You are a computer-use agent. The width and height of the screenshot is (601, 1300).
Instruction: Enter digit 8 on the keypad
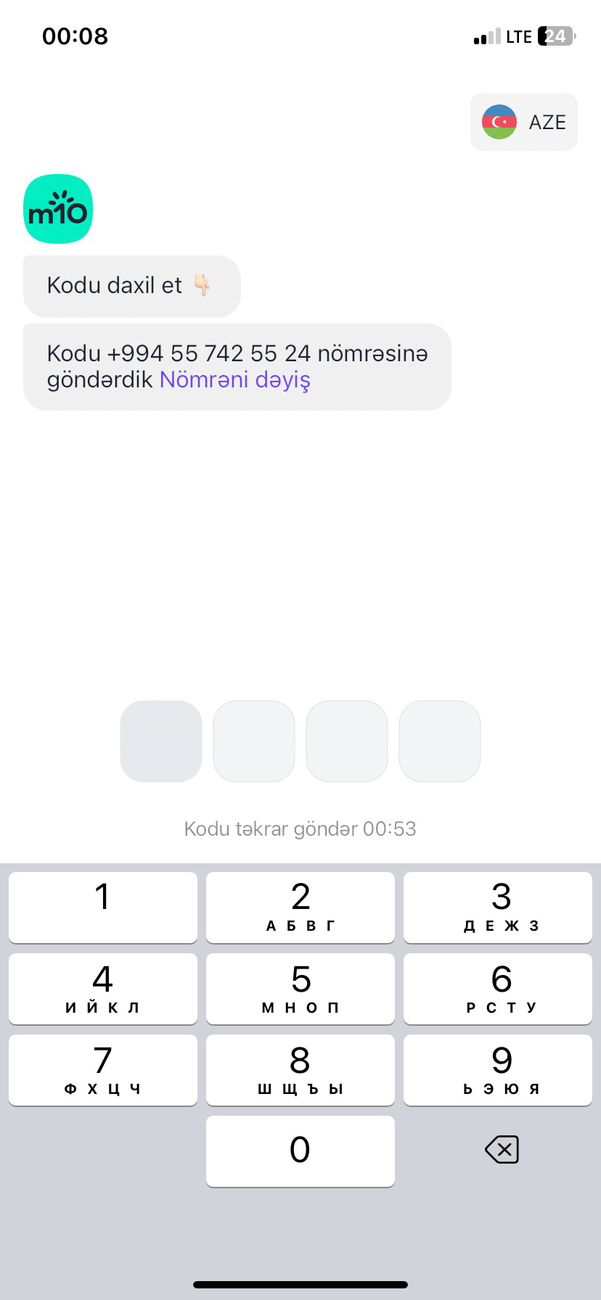click(300, 1069)
